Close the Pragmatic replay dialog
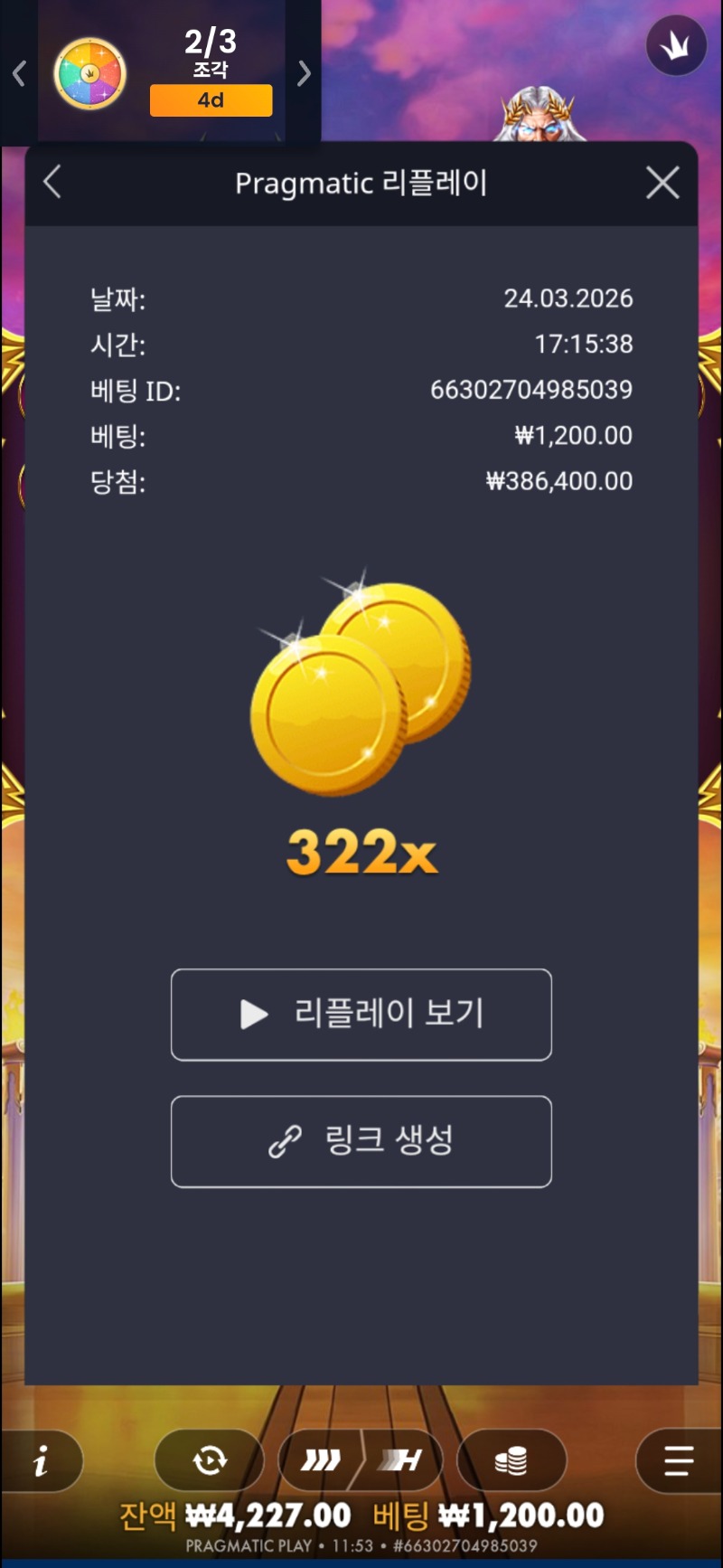 coord(662,184)
